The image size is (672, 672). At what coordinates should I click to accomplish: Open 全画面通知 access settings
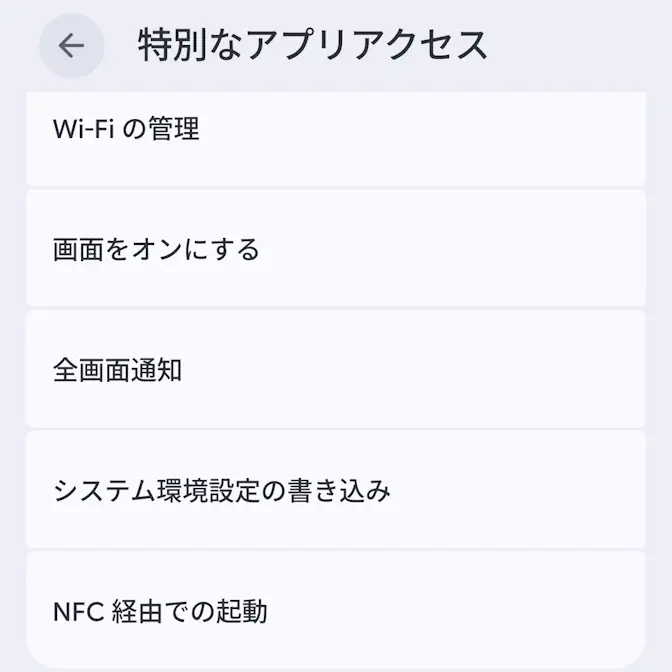pyautogui.click(x=336, y=370)
